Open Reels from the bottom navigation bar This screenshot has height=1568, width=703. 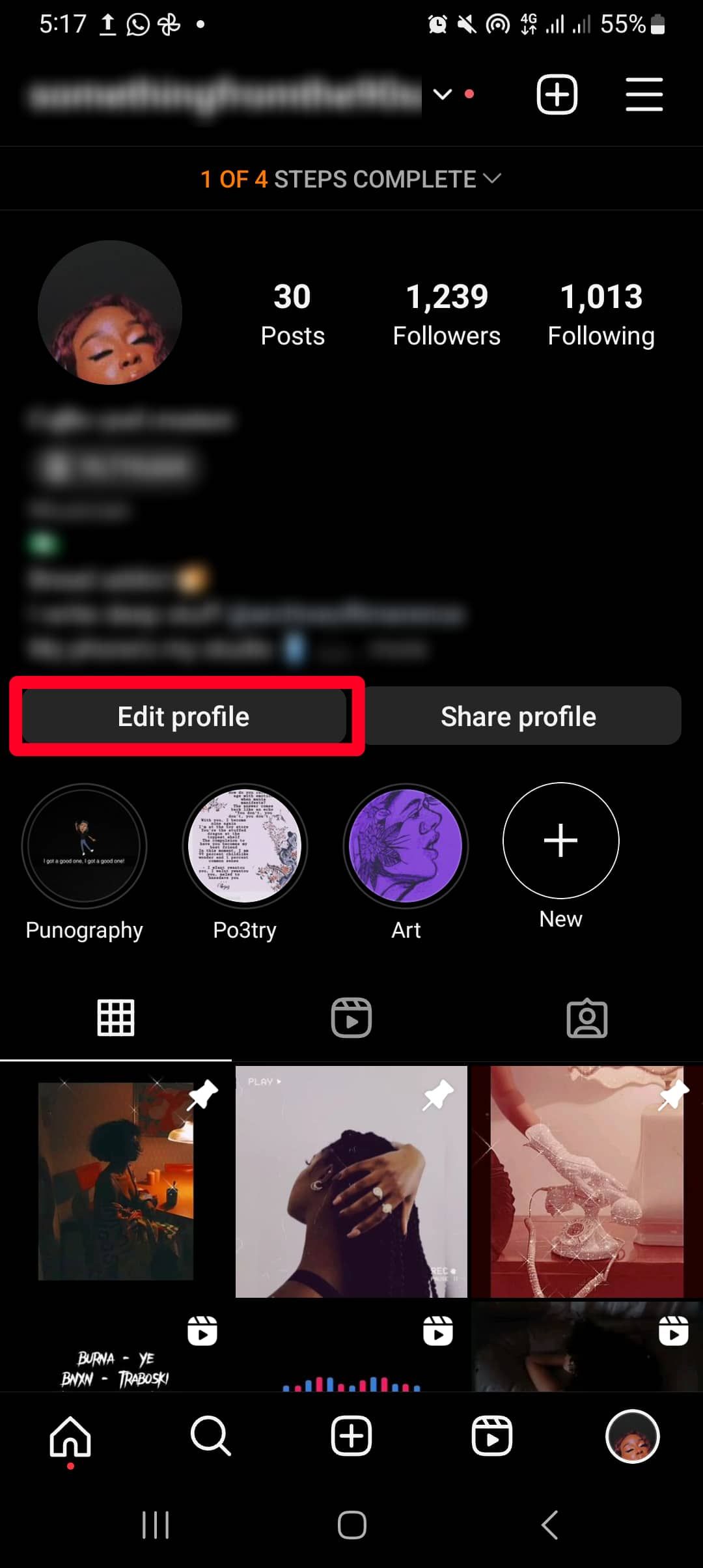(491, 1437)
